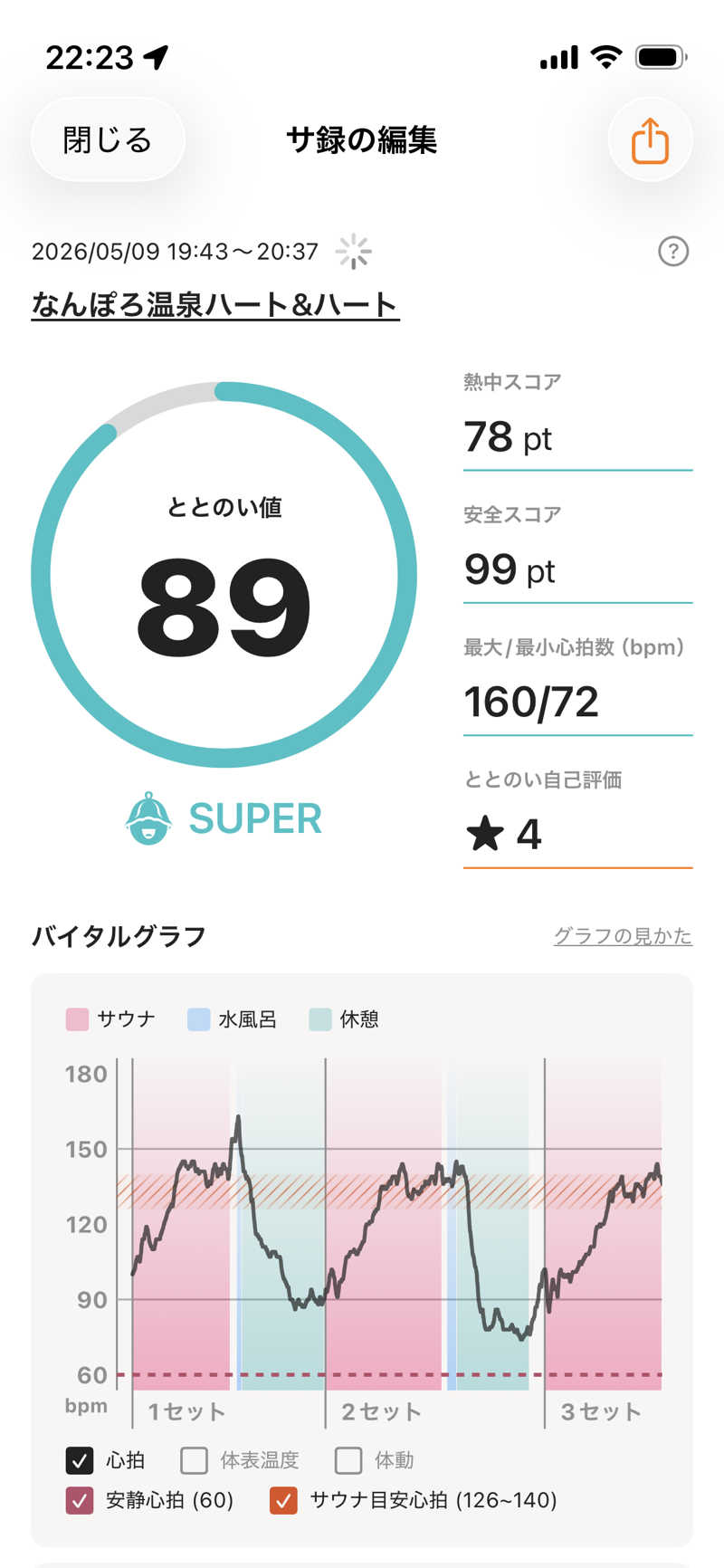Edit the ととのい自己評価 star rating

pos(577,834)
